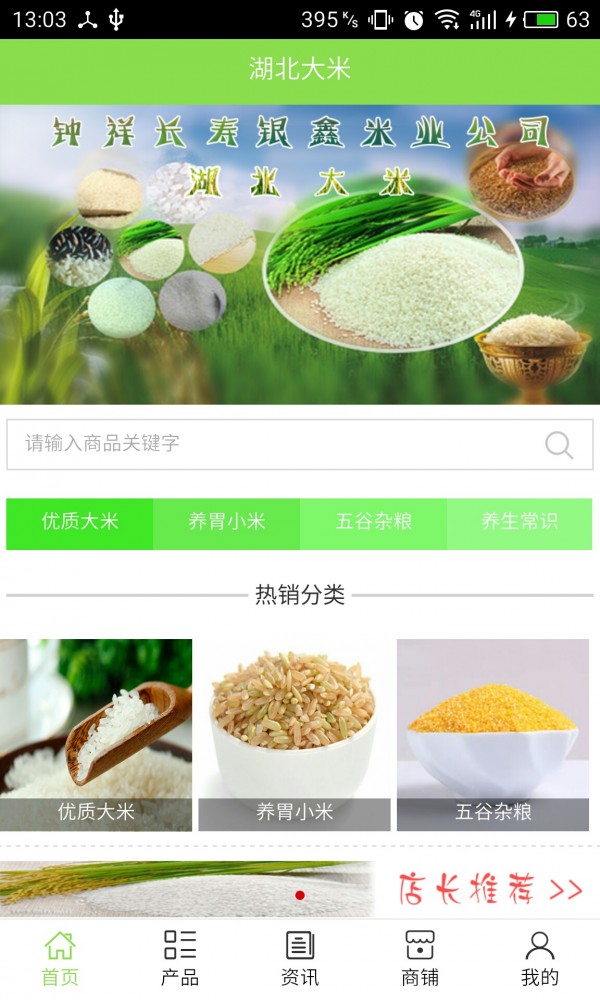Switch to the 资讯 tab
Viewport: 600px width, 1000px height.
point(300,958)
